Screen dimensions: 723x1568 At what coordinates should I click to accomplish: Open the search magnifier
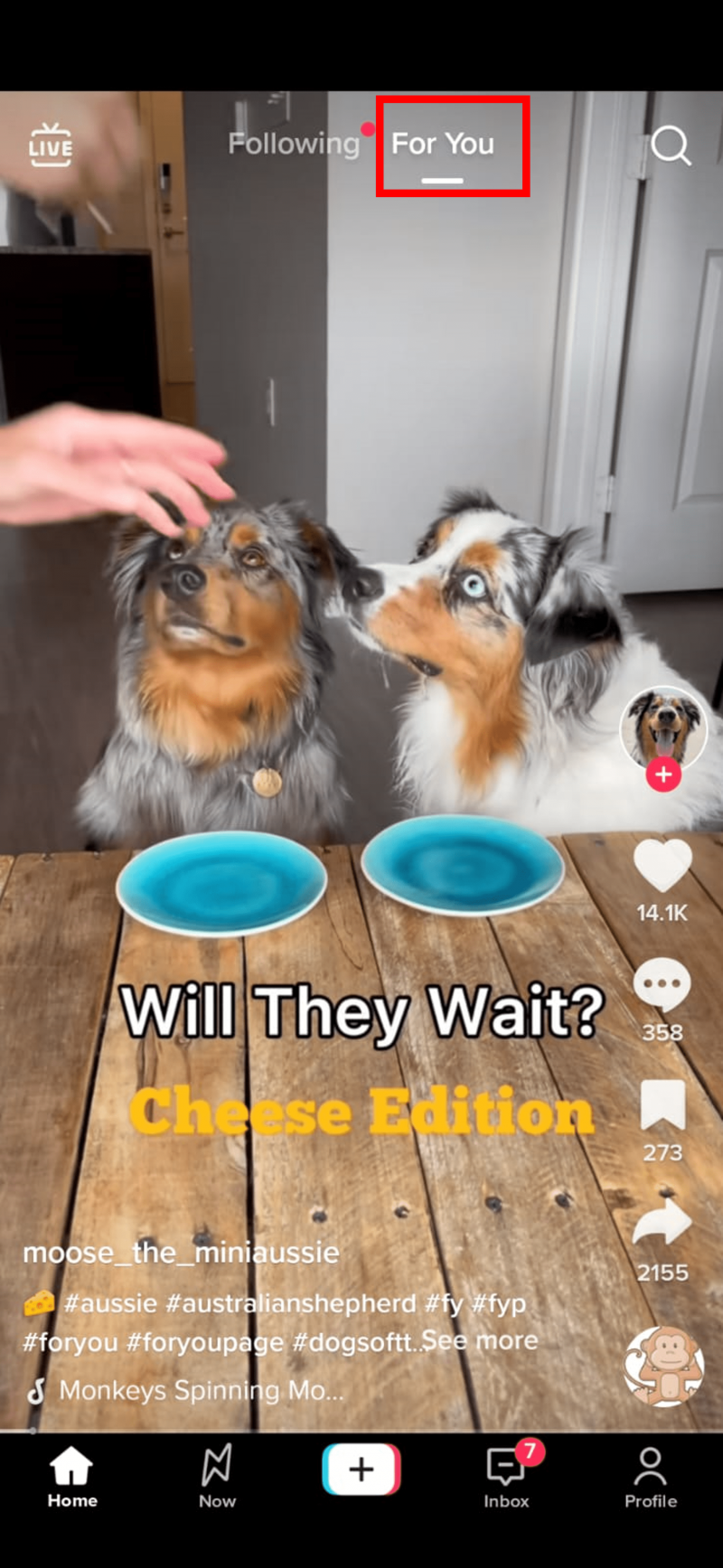tap(670, 145)
